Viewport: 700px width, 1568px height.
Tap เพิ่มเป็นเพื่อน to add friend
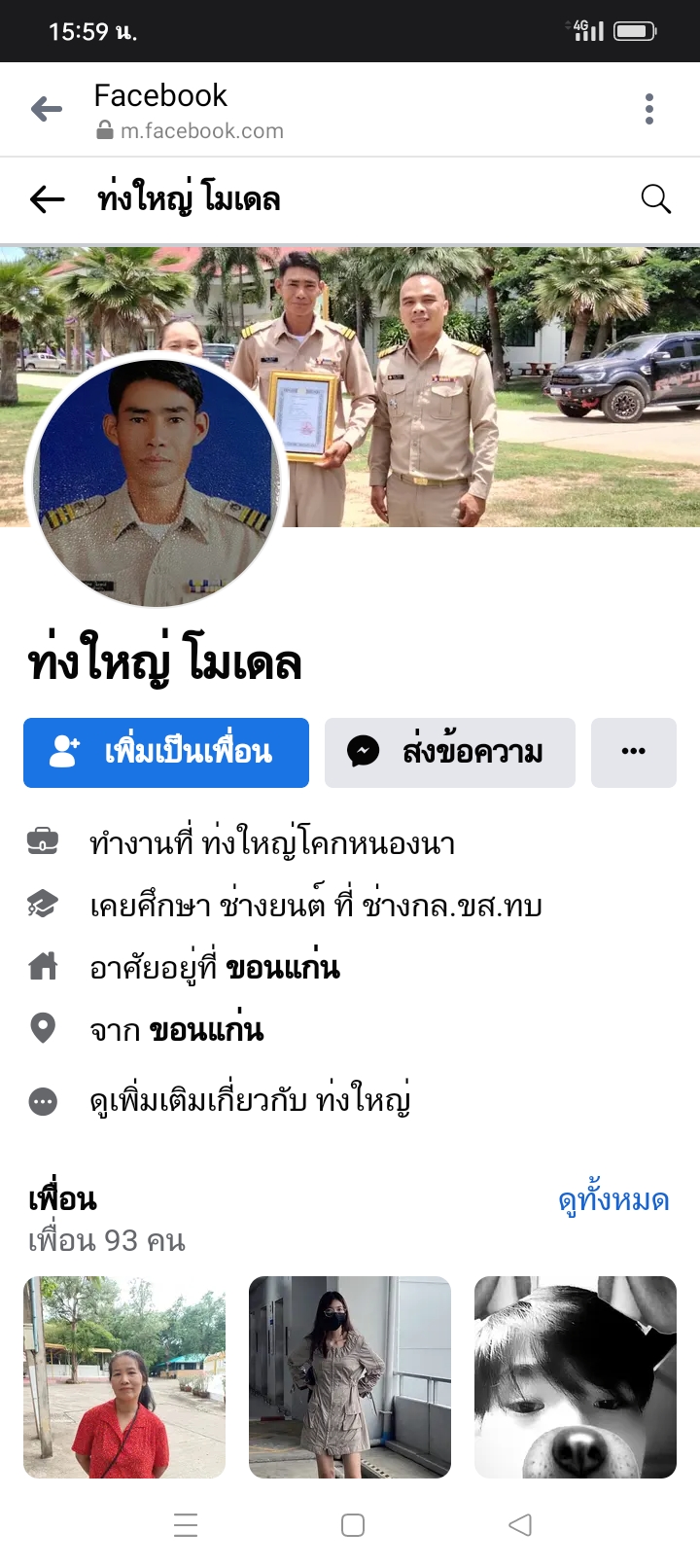[166, 752]
